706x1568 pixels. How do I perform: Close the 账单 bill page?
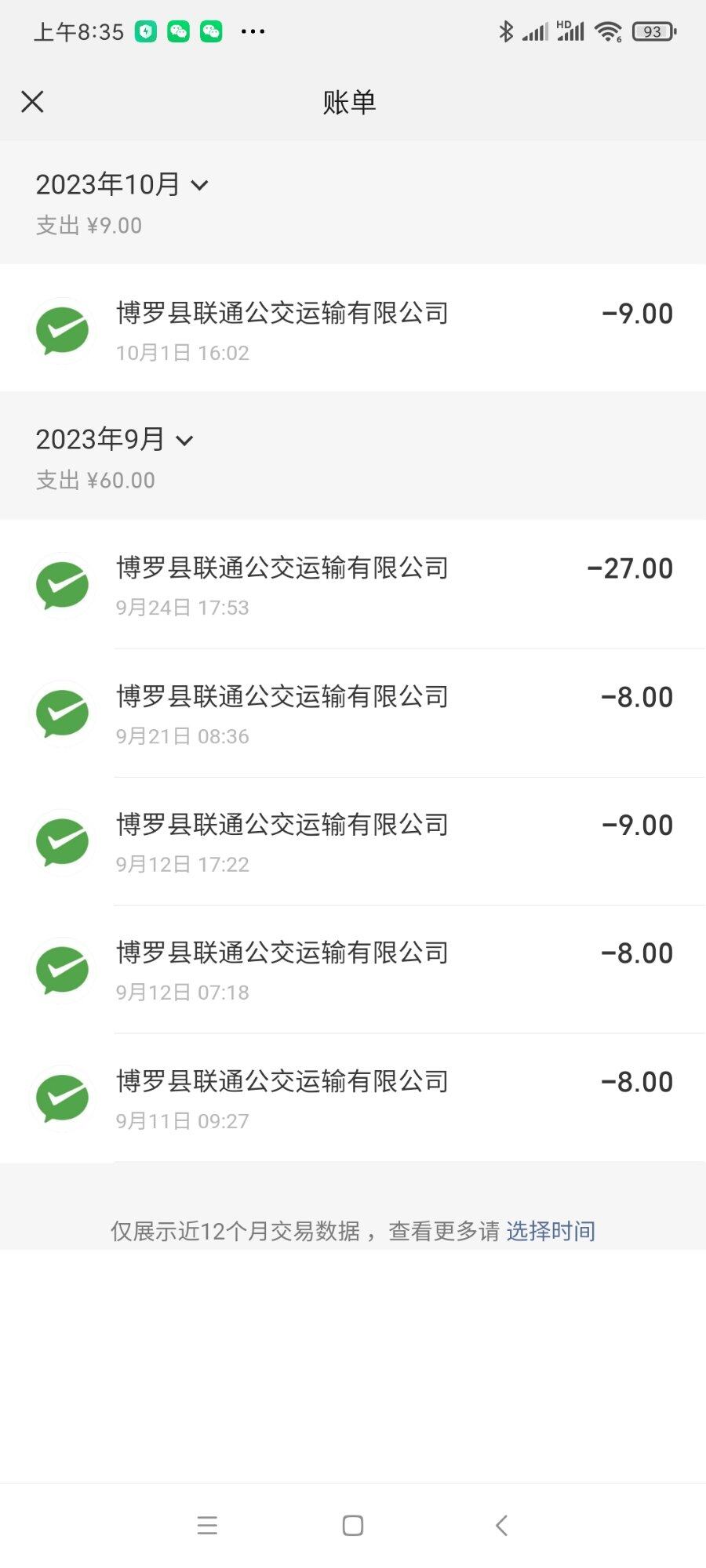[32, 102]
